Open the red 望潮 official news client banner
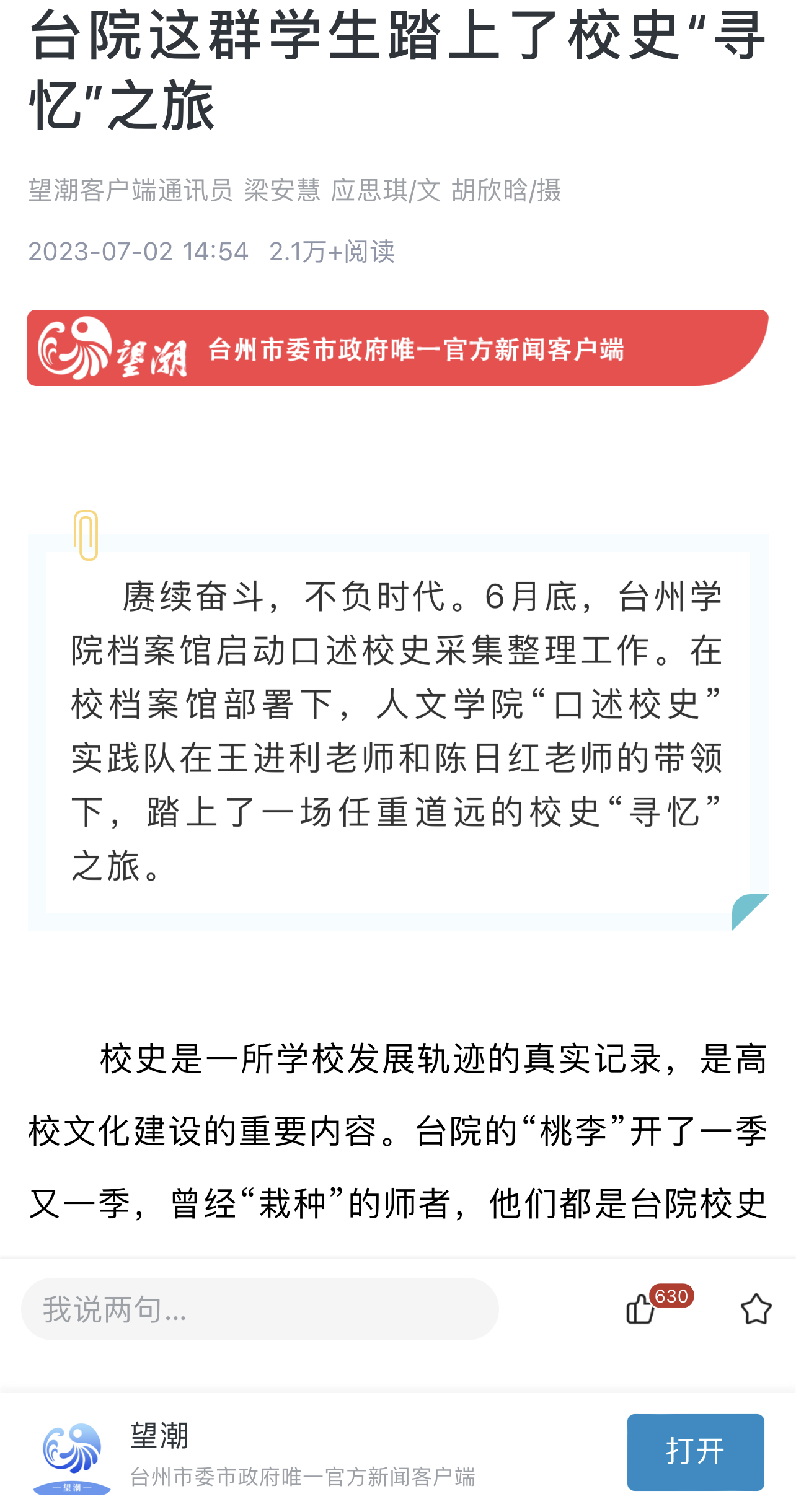This screenshot has width=796, height=1512. point(397,348)
